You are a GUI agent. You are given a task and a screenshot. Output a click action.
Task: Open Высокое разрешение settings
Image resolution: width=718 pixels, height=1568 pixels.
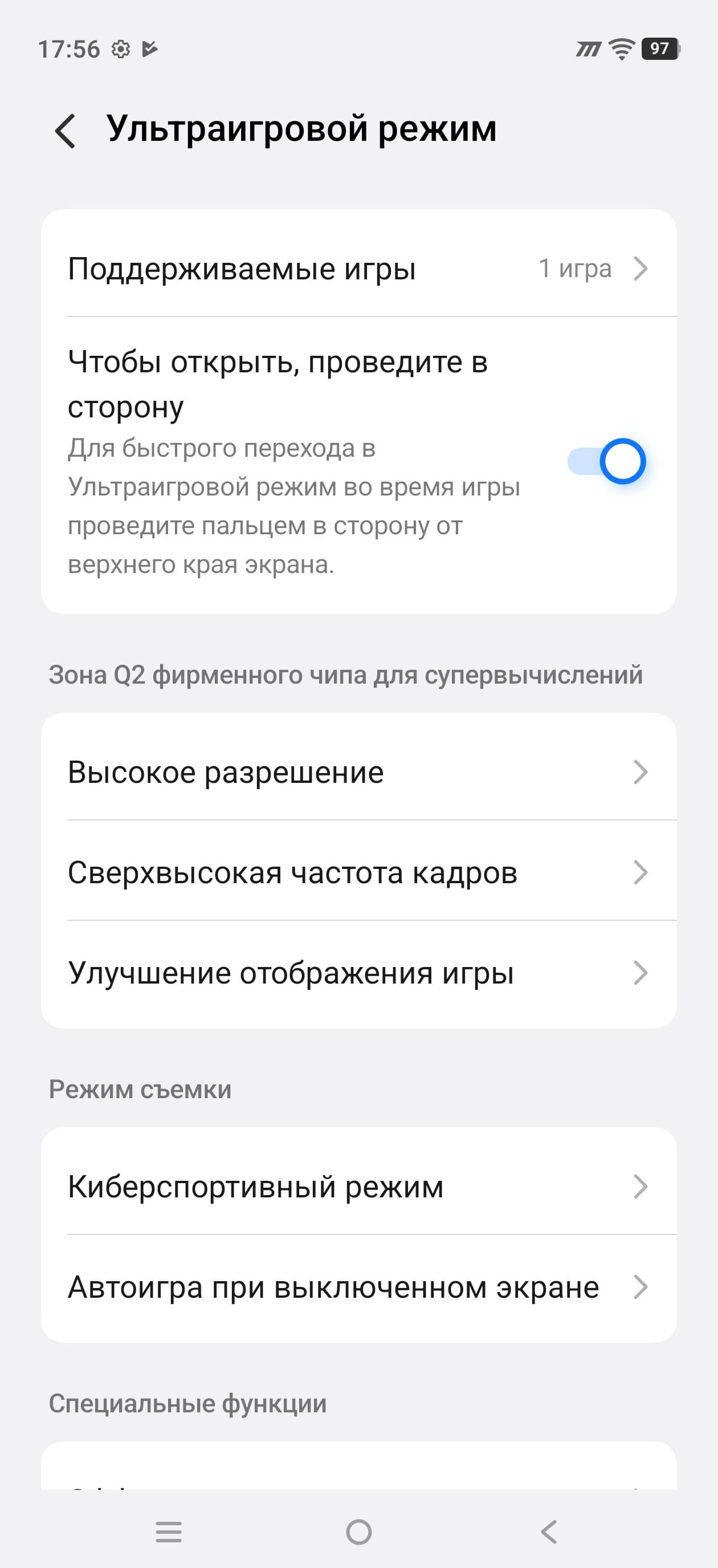[358, 772]
